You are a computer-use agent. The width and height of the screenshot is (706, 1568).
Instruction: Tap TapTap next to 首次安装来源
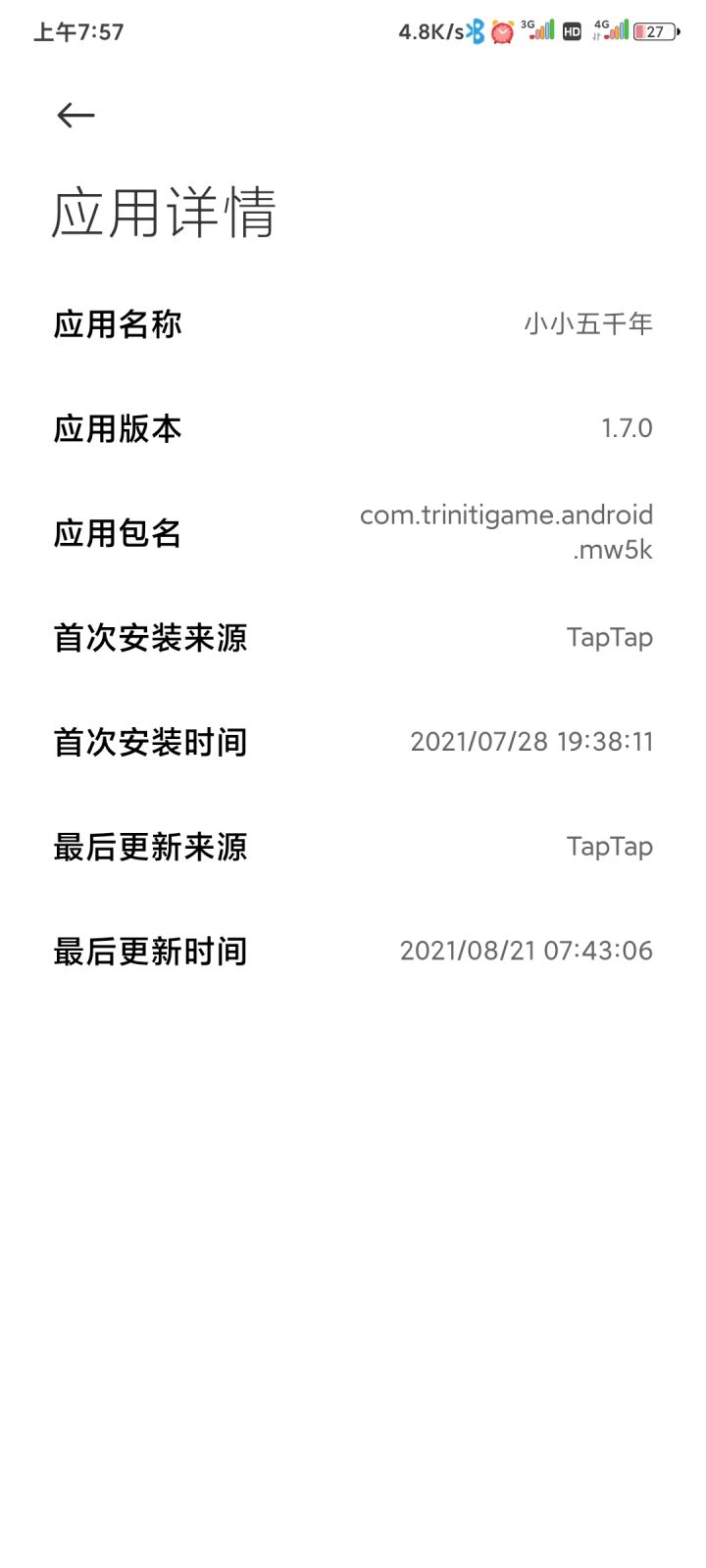tap(609, 637)
